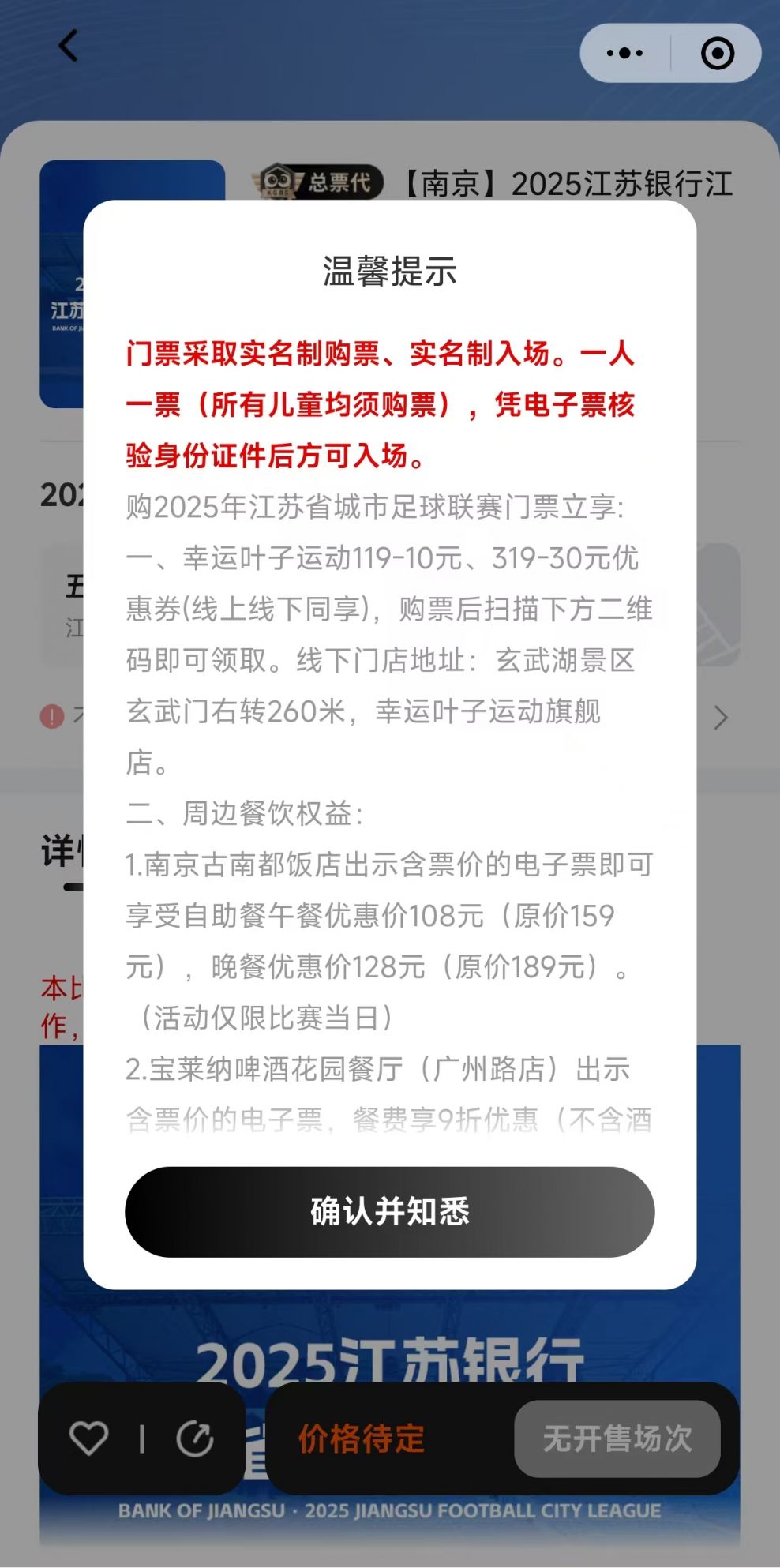Close the mini-program via circle icon
The height and width of the screenshot is (1568, 780).
(x=717, y=54)
